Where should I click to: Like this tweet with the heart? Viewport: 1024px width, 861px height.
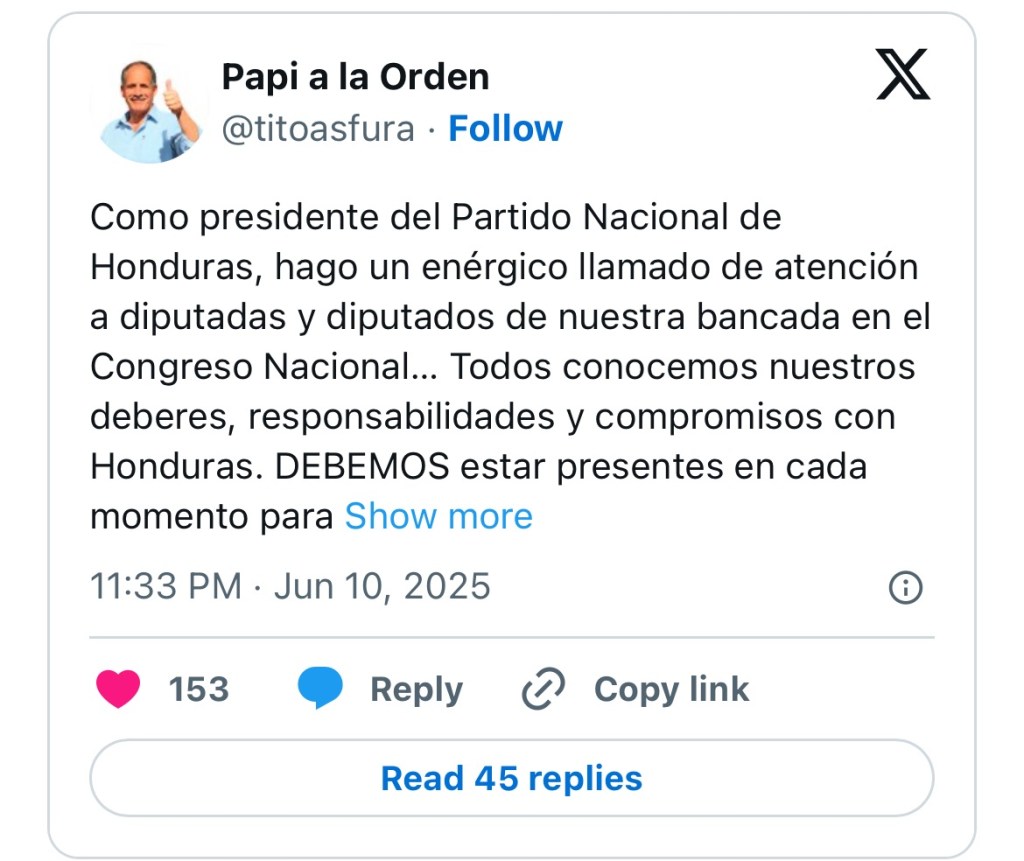click(118, 689)
